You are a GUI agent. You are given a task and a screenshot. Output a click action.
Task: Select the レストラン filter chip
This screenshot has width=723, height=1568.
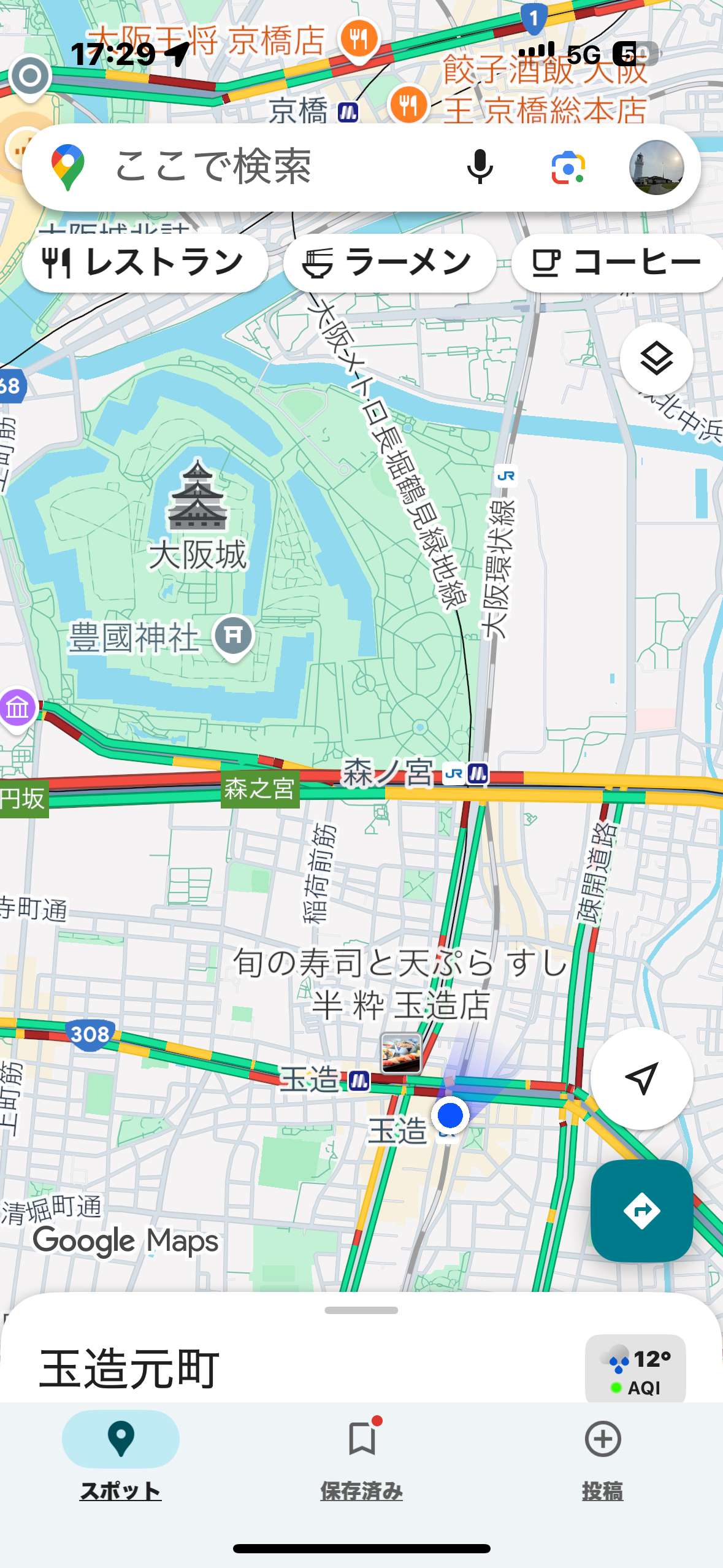click(145, 263)
